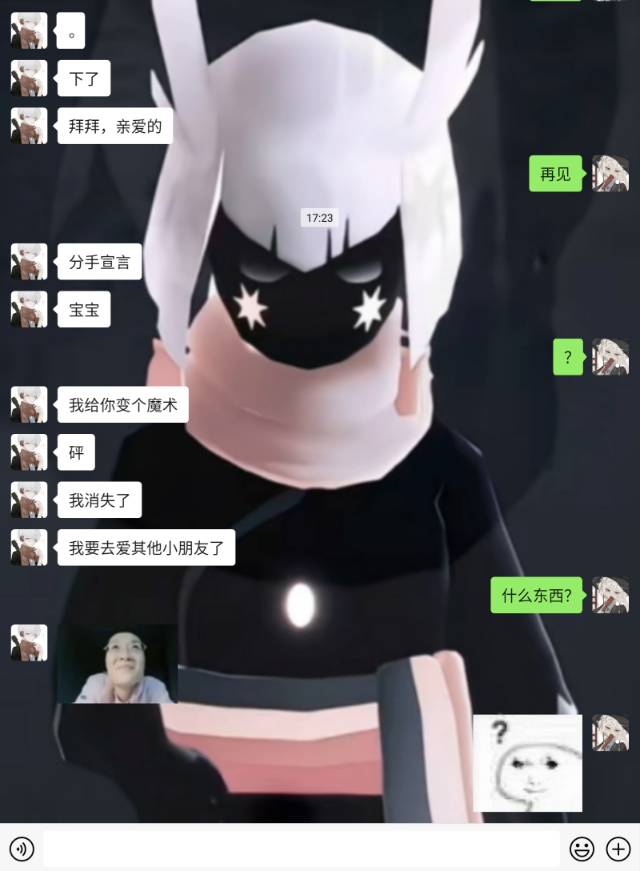This screenshot has height=871, width=640.
Task: View the sent question-mark meme sticker
Action: pyautogui.click(x=527, y=762)
